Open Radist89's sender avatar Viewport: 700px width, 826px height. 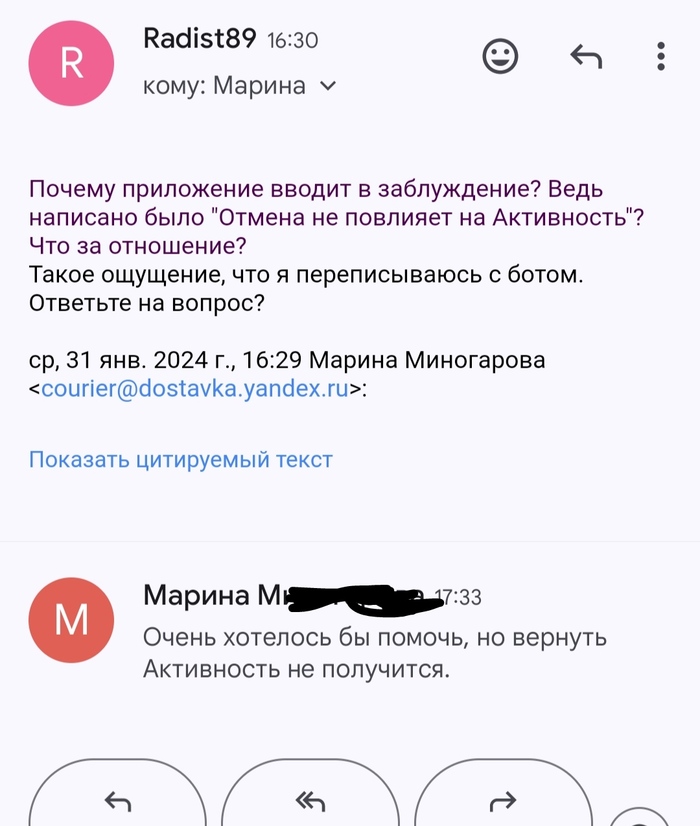(71, 62)
